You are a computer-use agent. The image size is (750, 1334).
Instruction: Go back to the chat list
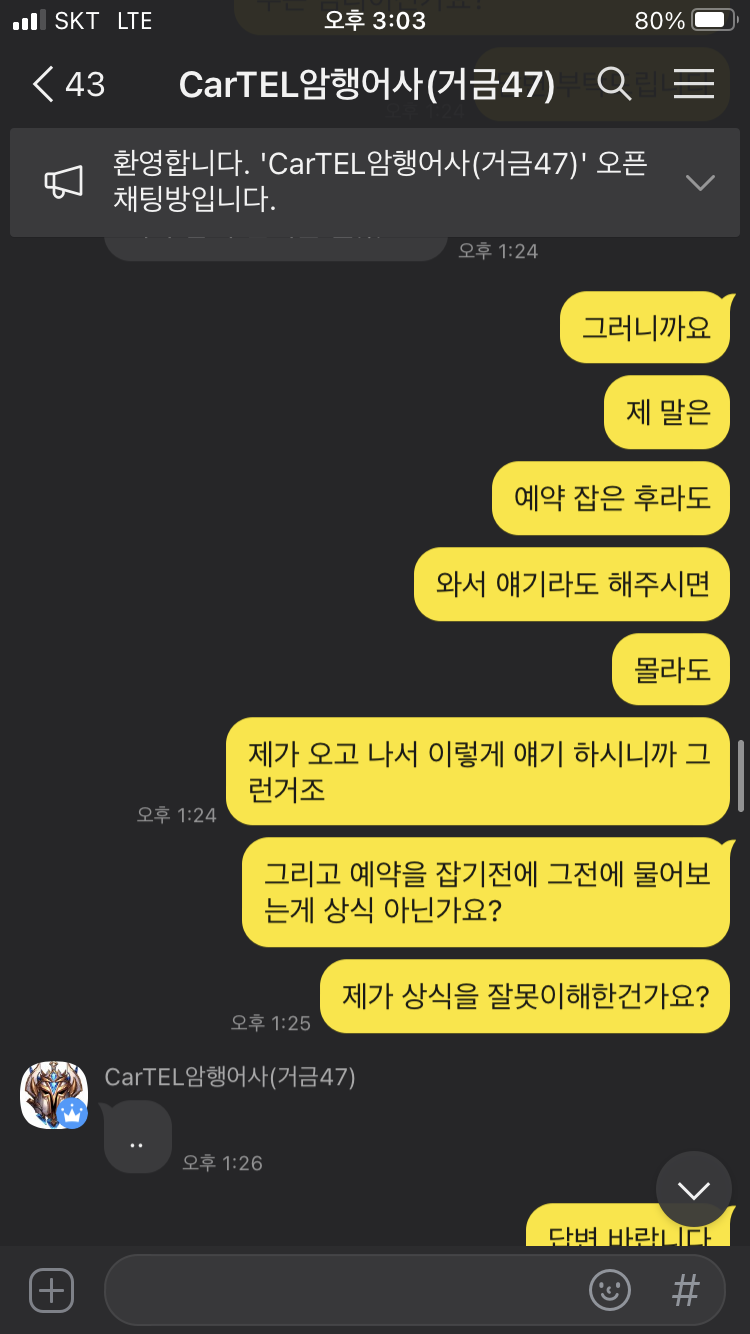pos(45,85)
